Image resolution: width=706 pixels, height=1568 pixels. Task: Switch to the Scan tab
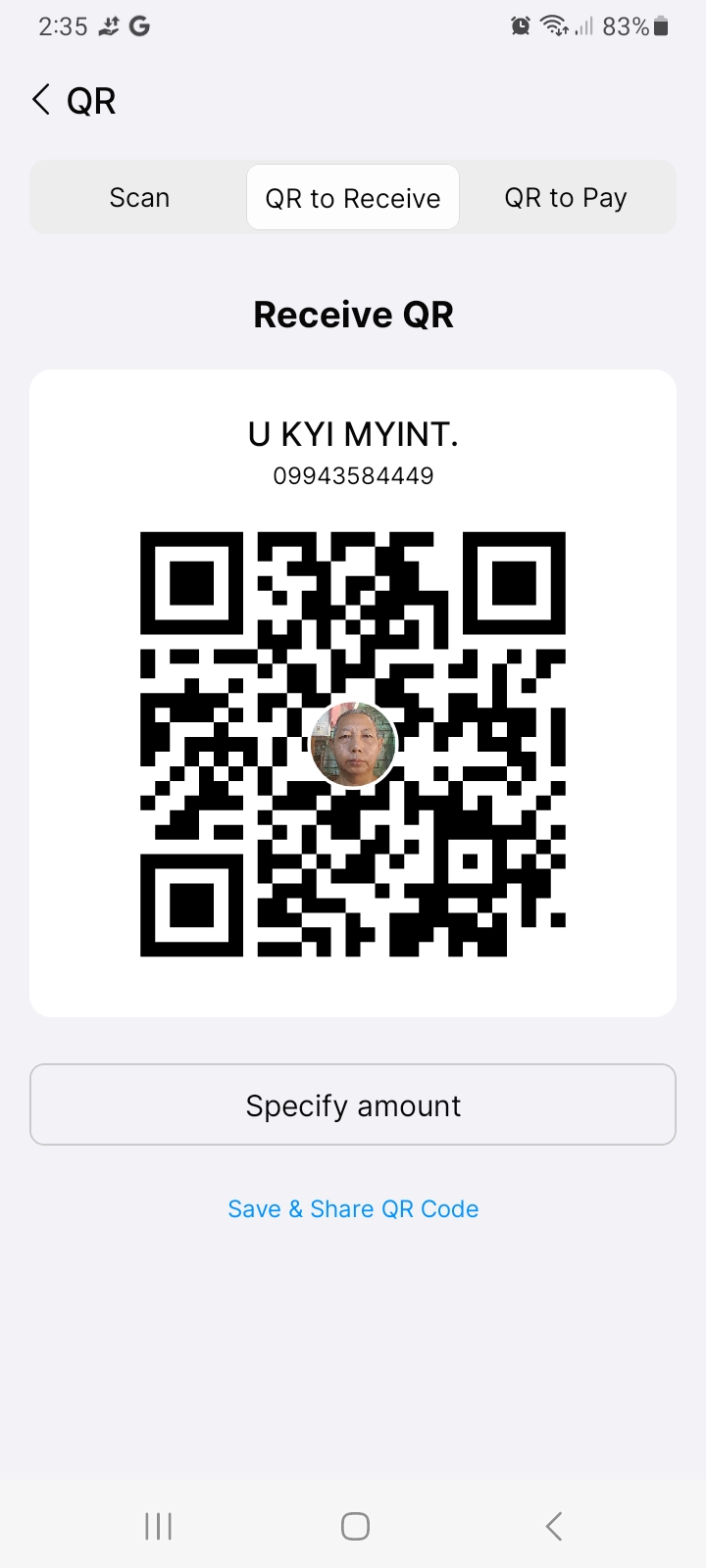tap(139, 198)
